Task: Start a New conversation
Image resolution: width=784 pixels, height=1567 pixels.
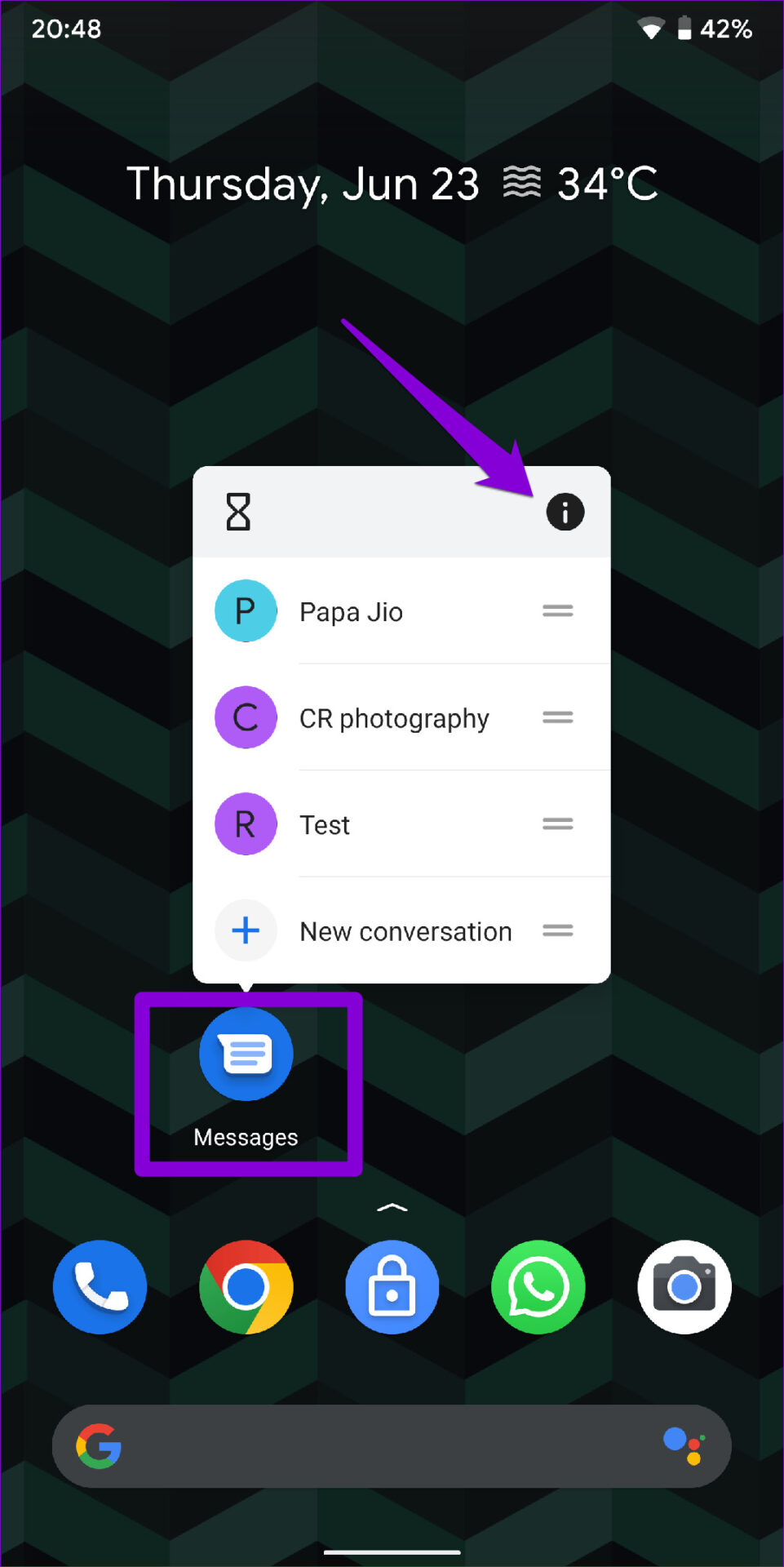Action: point(401,930)
